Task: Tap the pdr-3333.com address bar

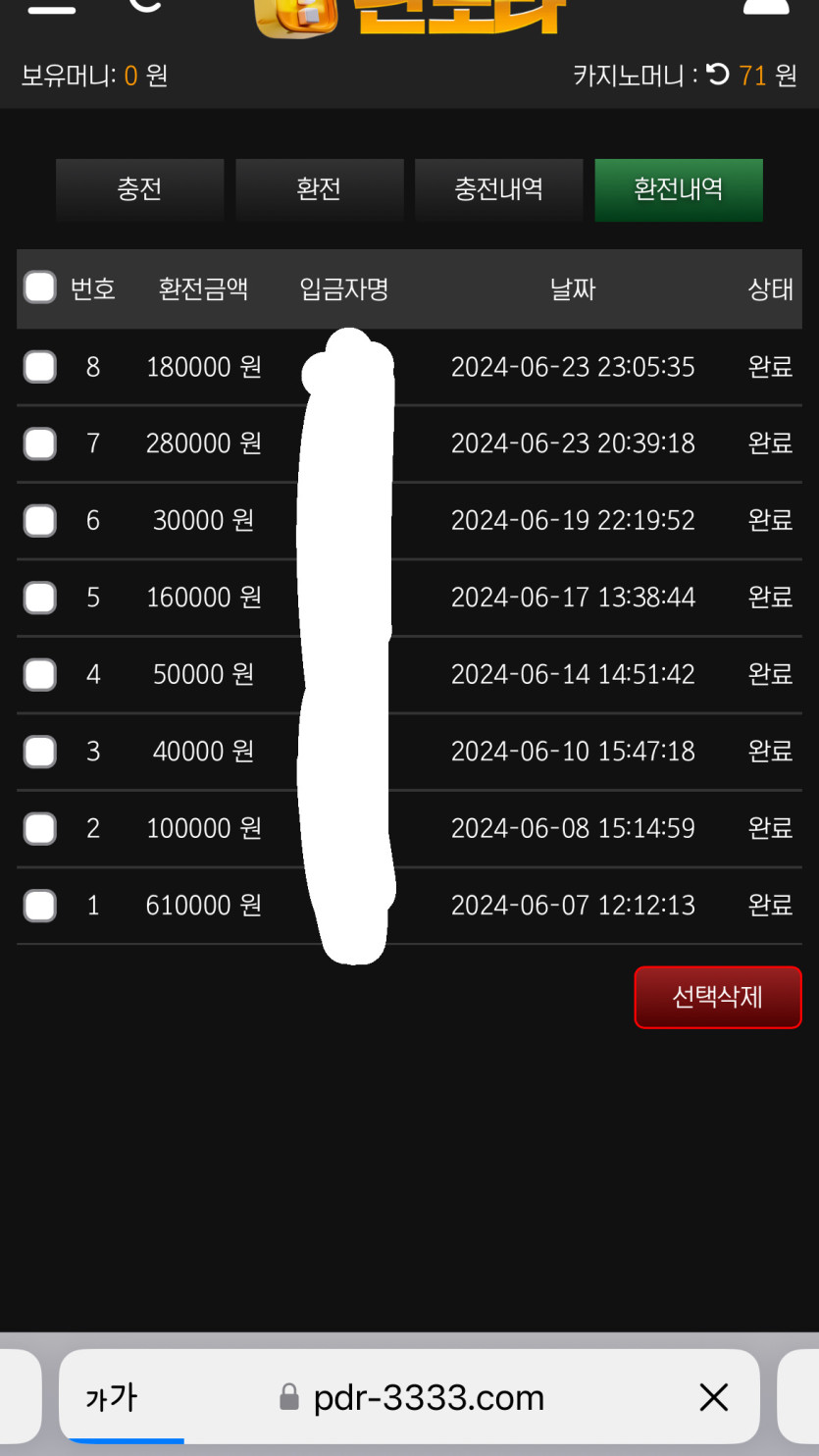Action: click(x=428, y=1397)
